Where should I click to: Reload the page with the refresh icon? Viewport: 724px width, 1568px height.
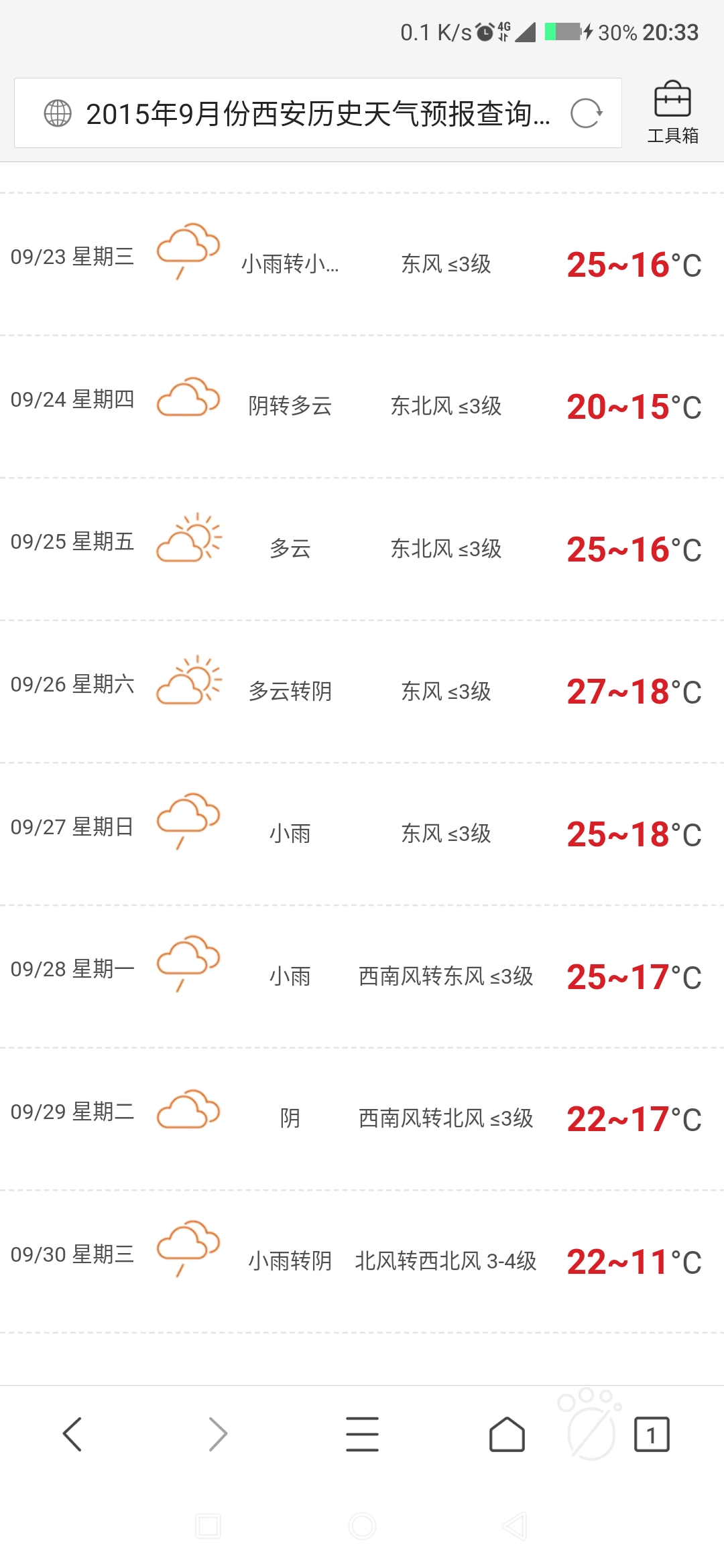586,113
